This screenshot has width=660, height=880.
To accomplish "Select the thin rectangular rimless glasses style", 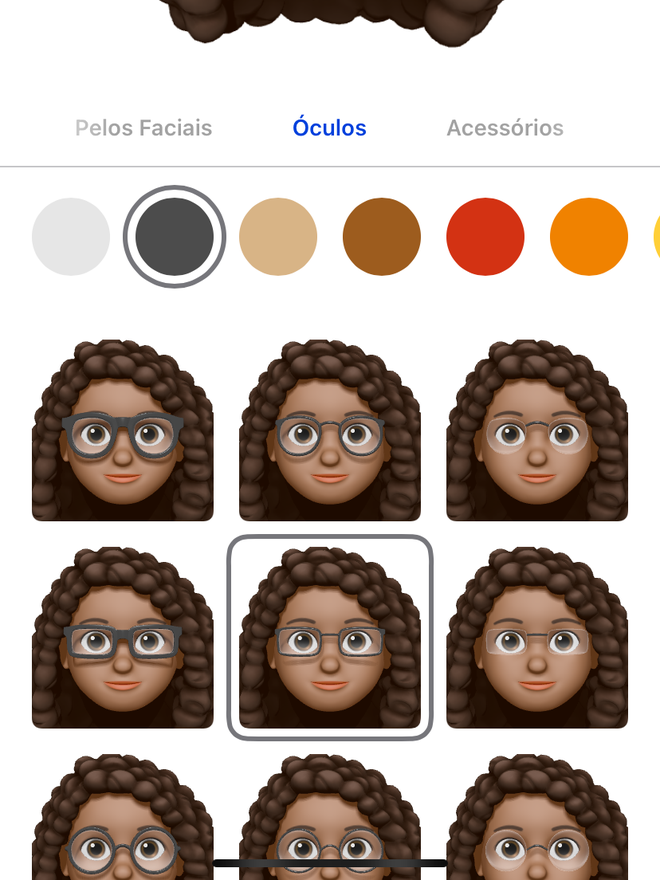I will (x=537, y=637).
